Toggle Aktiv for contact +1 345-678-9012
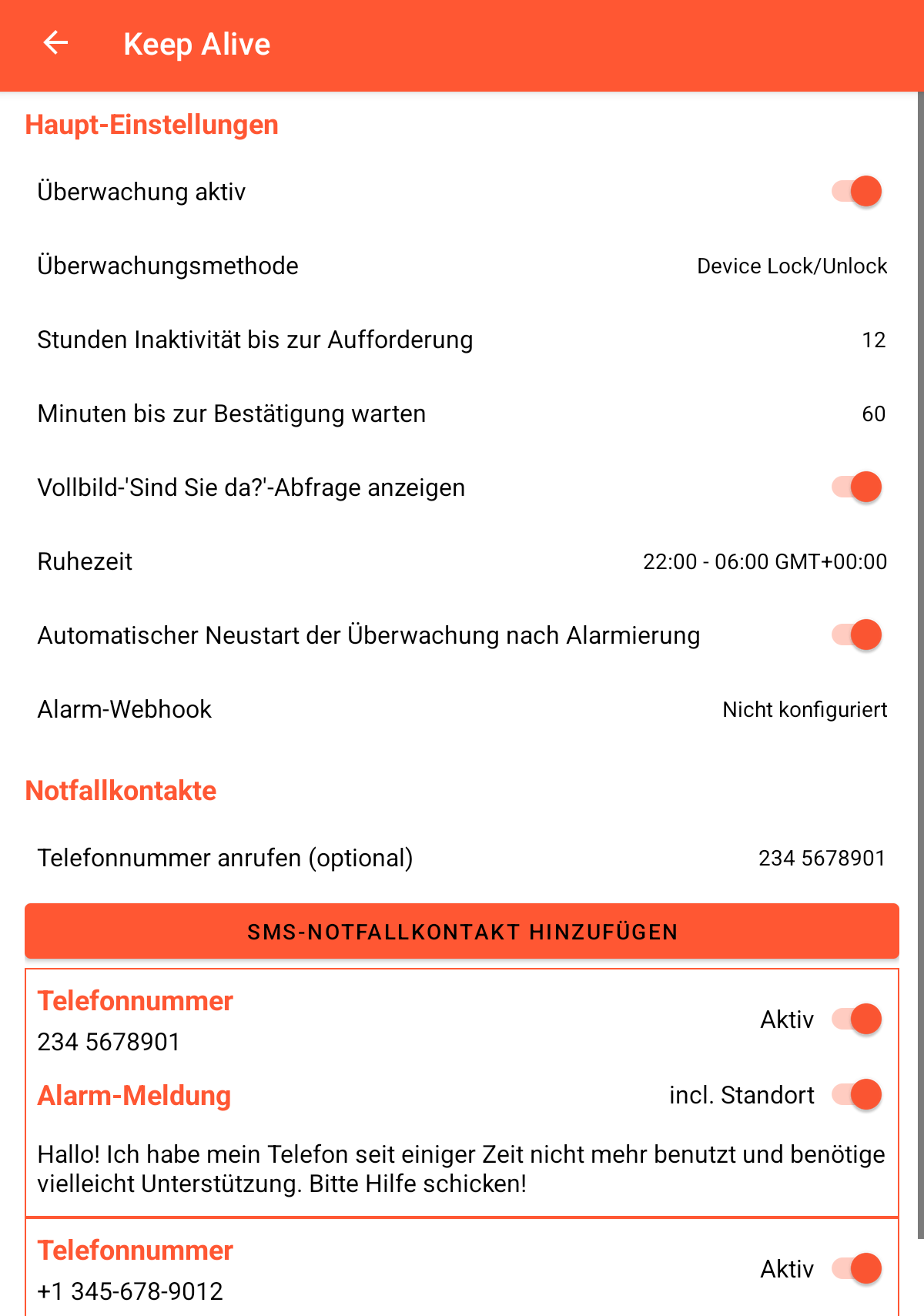Screen dimensions: 924x1316 pos(856,1268)
